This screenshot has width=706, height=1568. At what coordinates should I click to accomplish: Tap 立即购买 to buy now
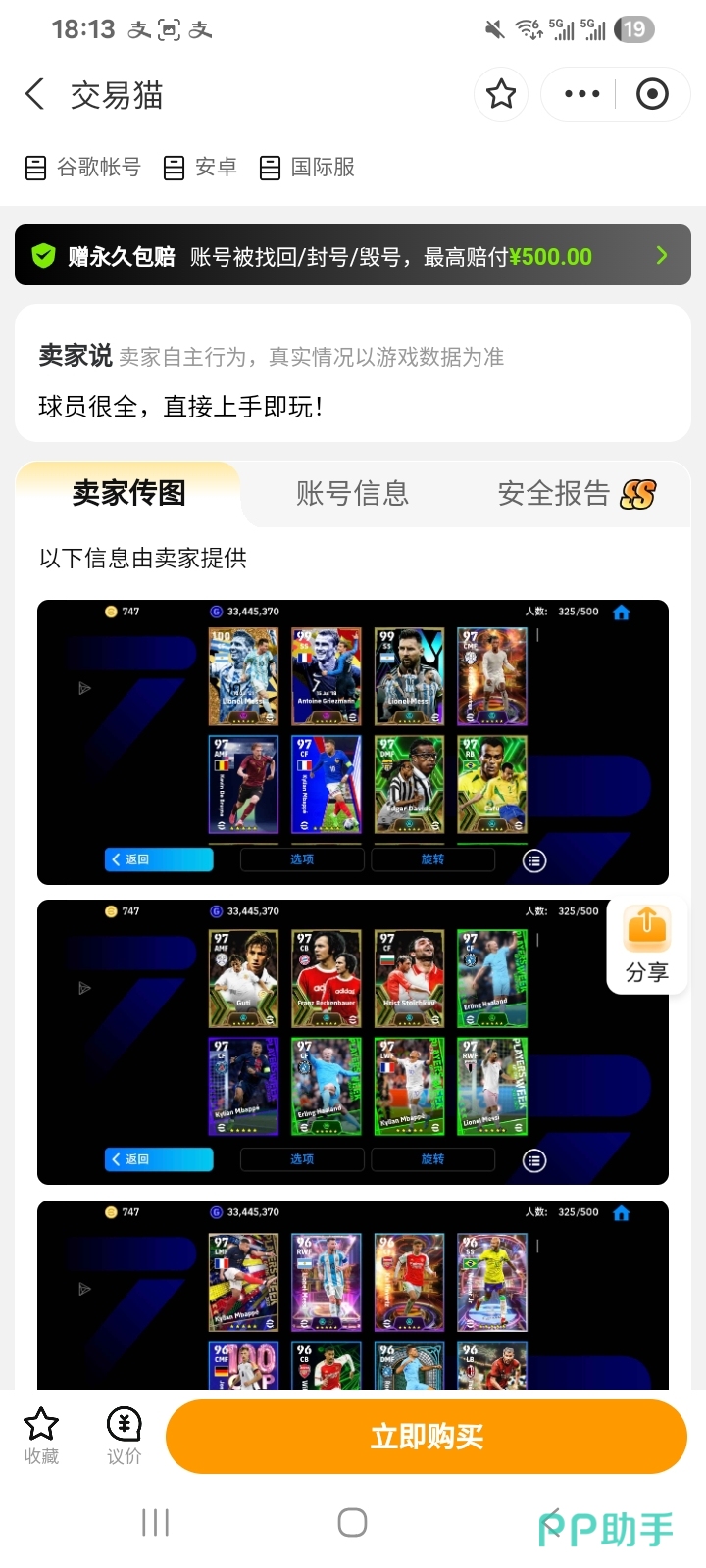click(x=427, y=1437)
